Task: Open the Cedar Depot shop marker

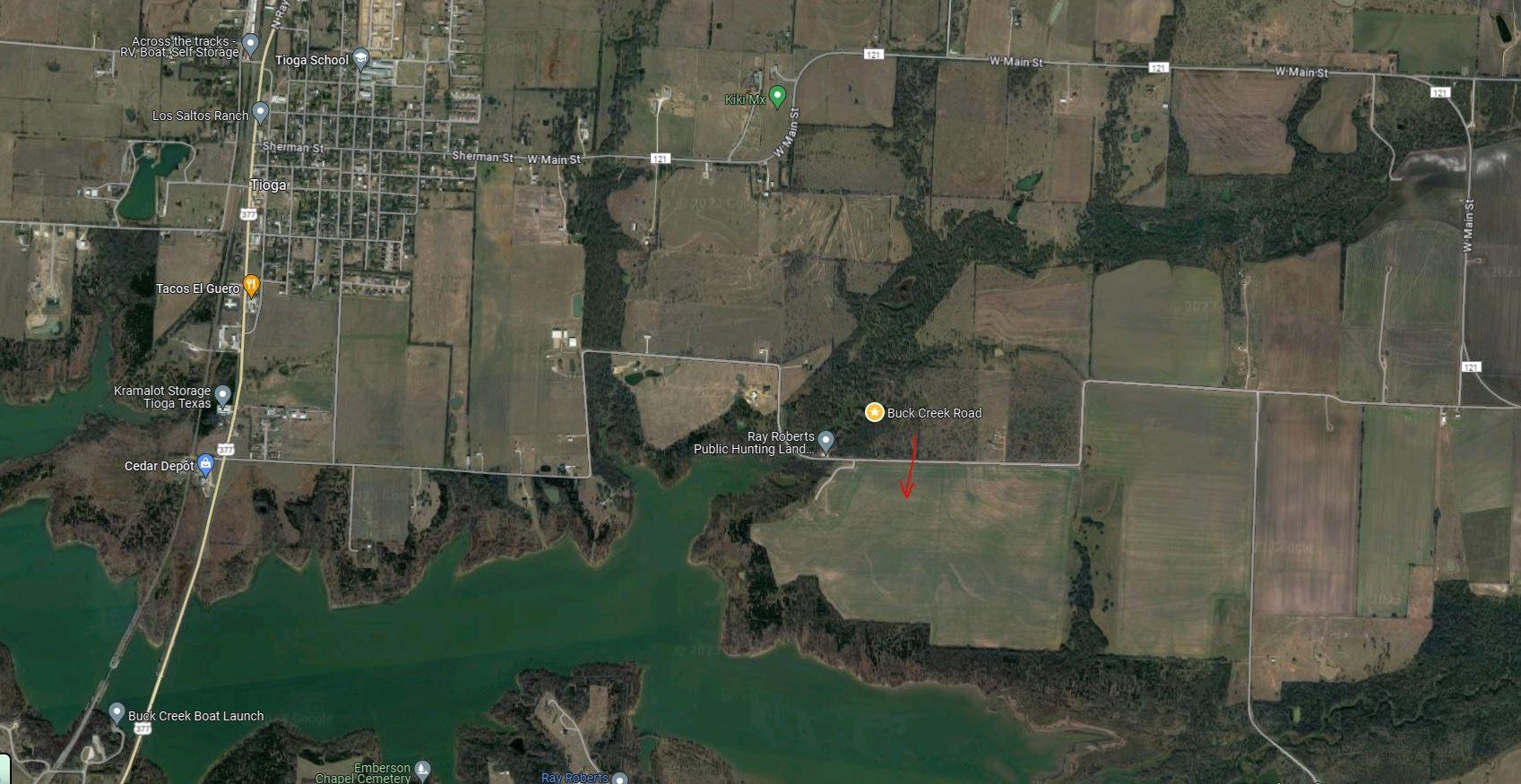Action: coord(206,464)
